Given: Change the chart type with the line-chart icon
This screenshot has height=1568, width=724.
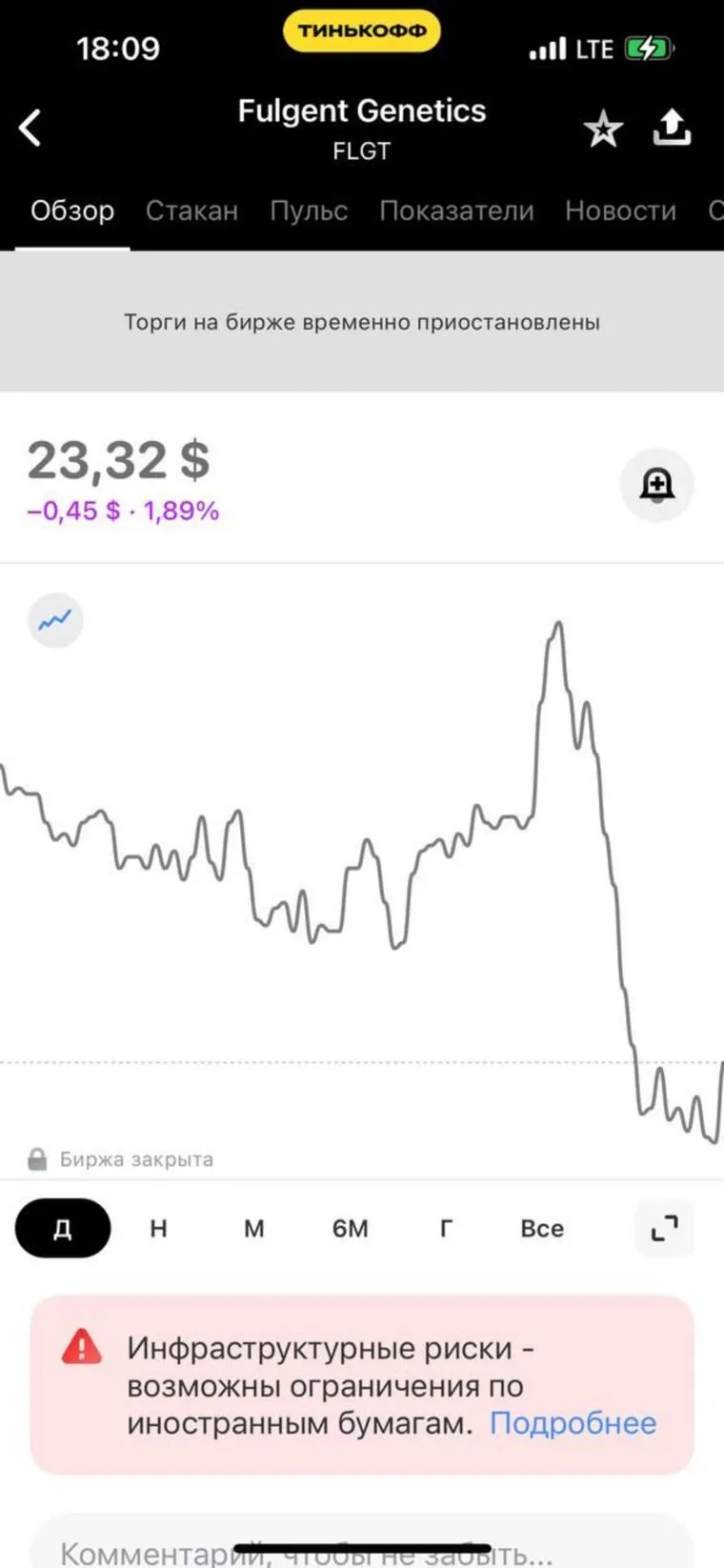Looking at the screenshot, I should point(55,621).
